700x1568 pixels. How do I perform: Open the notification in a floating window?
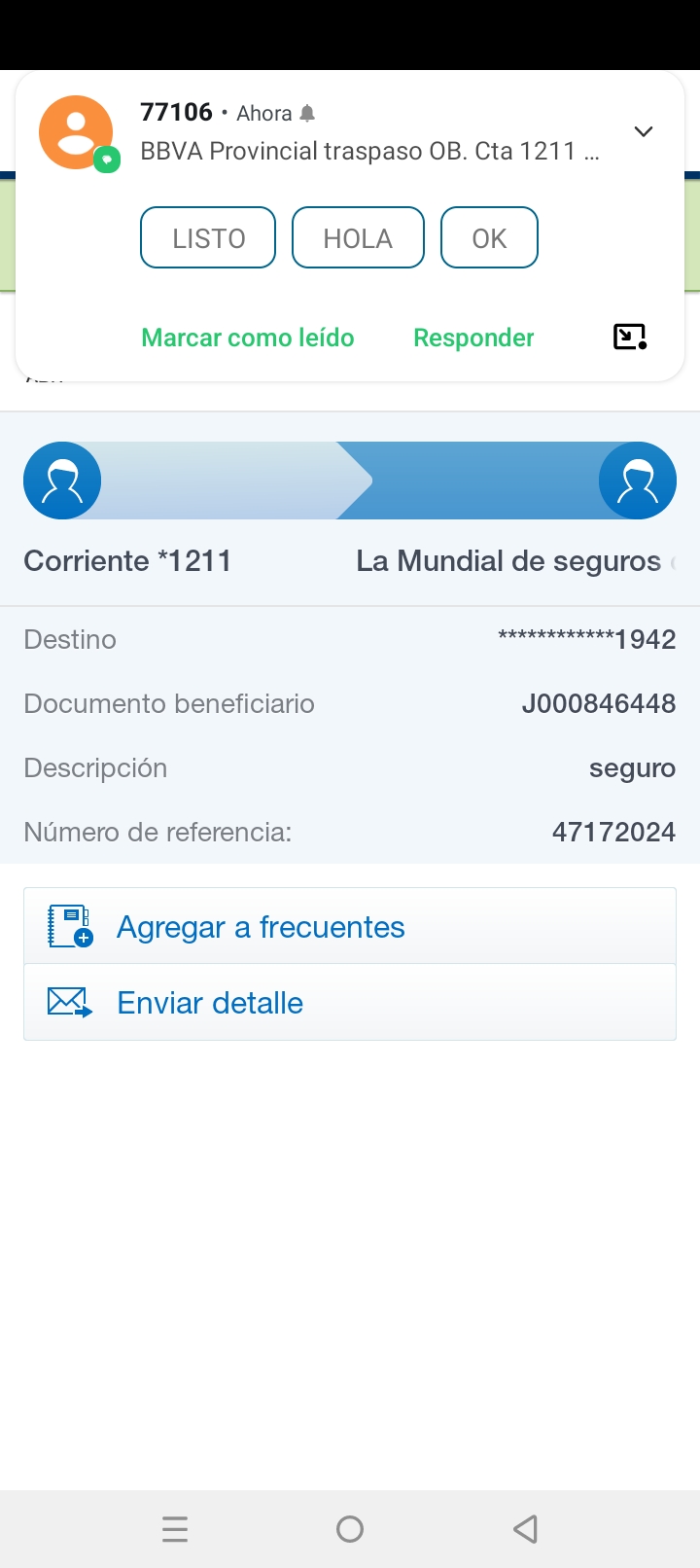[630, 337]
